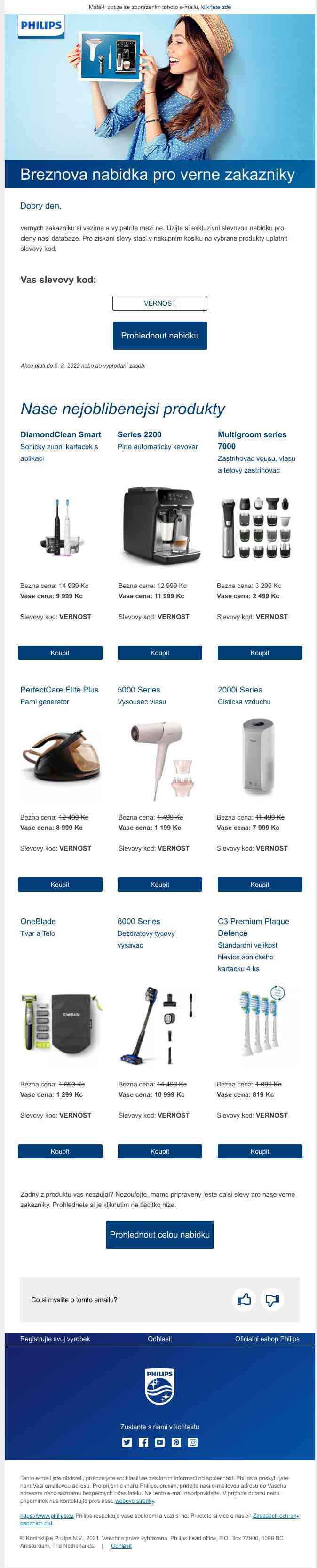This screenshot has width=317, height=1568.
Task: Give thumbs up feedback on email
Action: click(x=244, y=1300)
